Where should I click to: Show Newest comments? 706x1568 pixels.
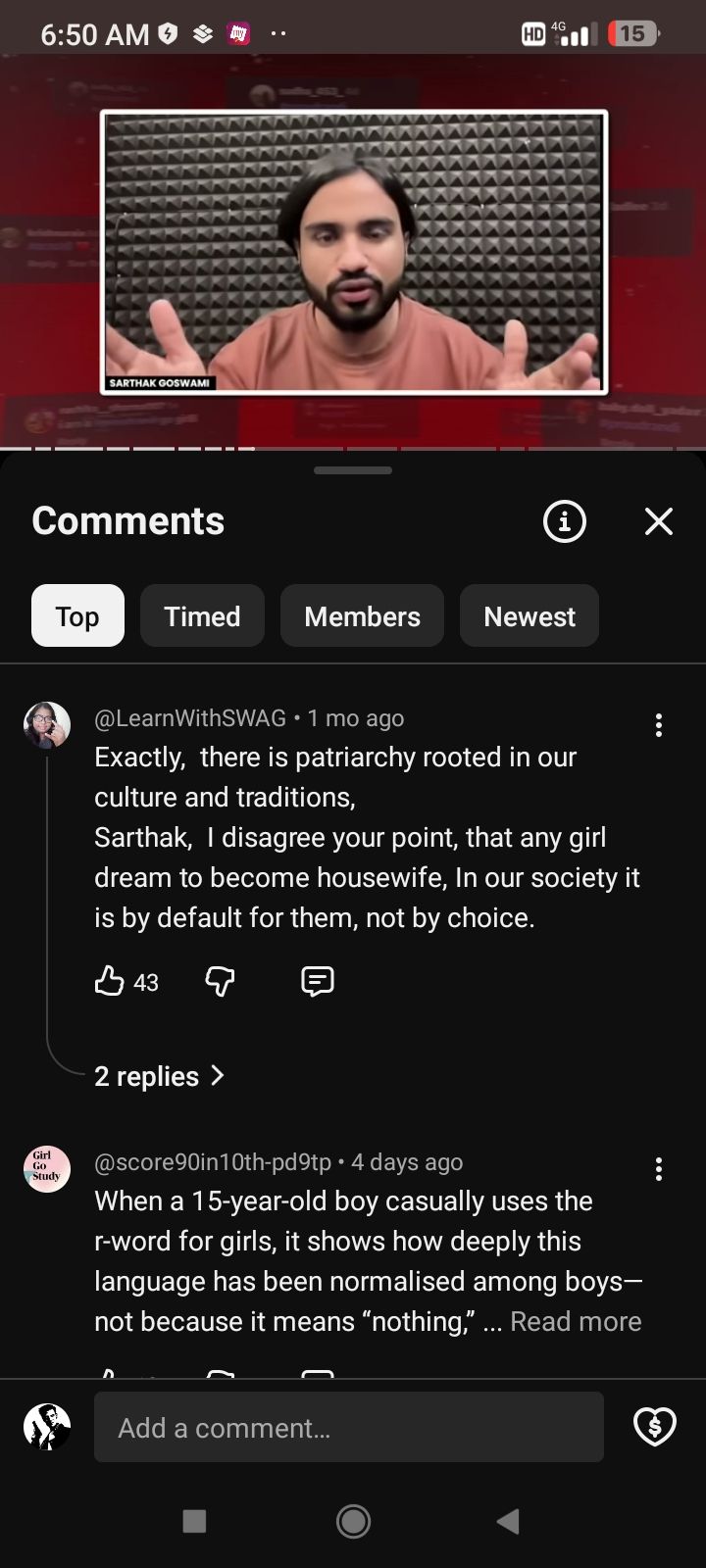[529, 615]
